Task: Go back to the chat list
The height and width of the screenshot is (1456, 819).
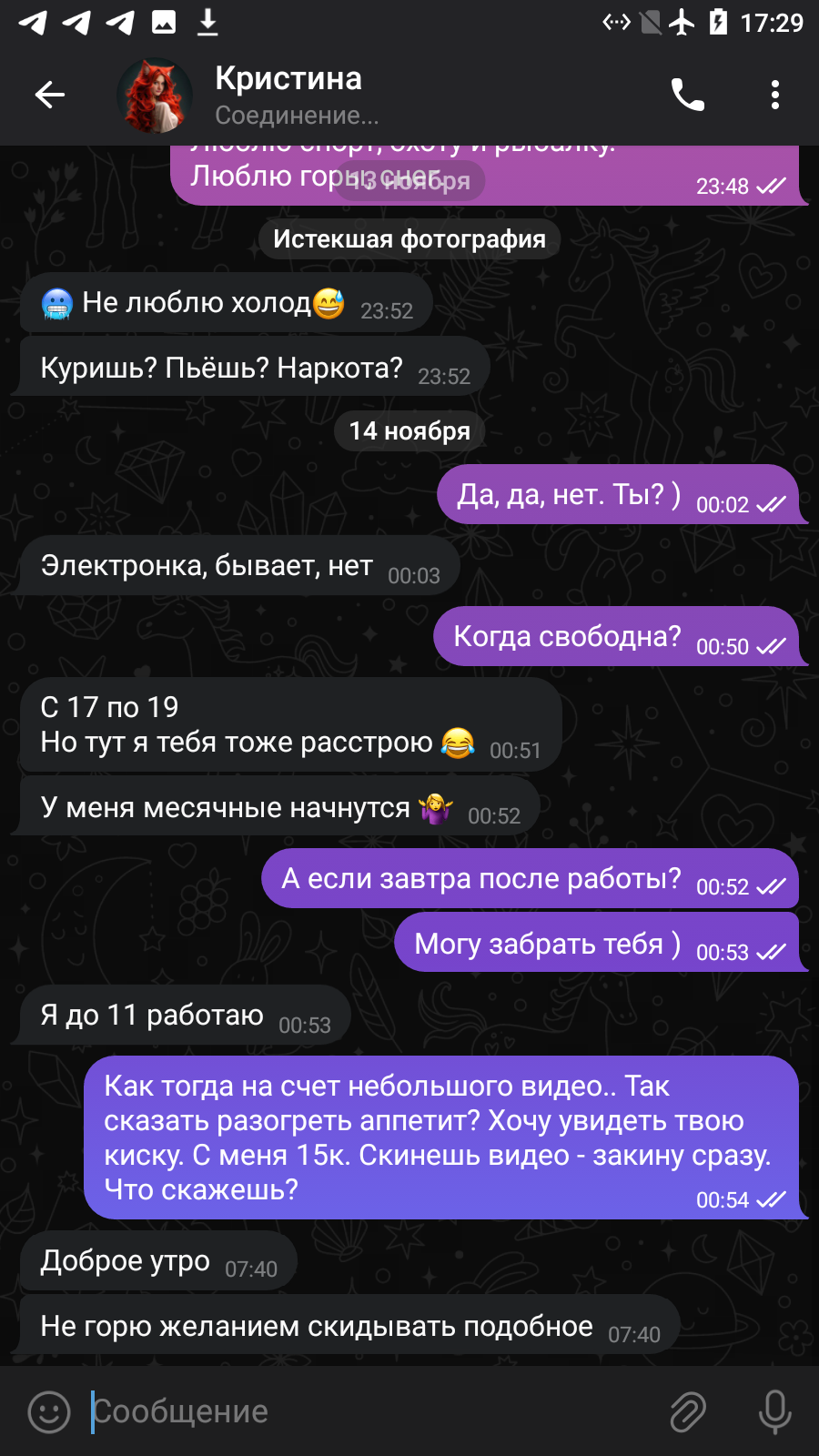Action: [x=50, y=95]
